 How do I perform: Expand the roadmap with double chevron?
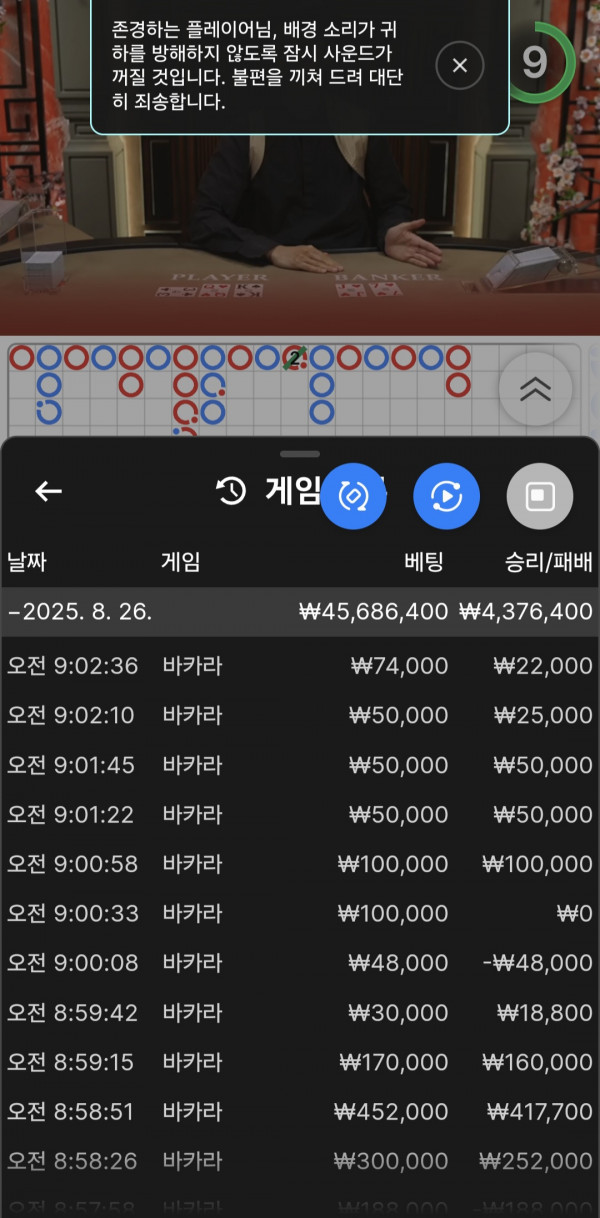(535, 390)
